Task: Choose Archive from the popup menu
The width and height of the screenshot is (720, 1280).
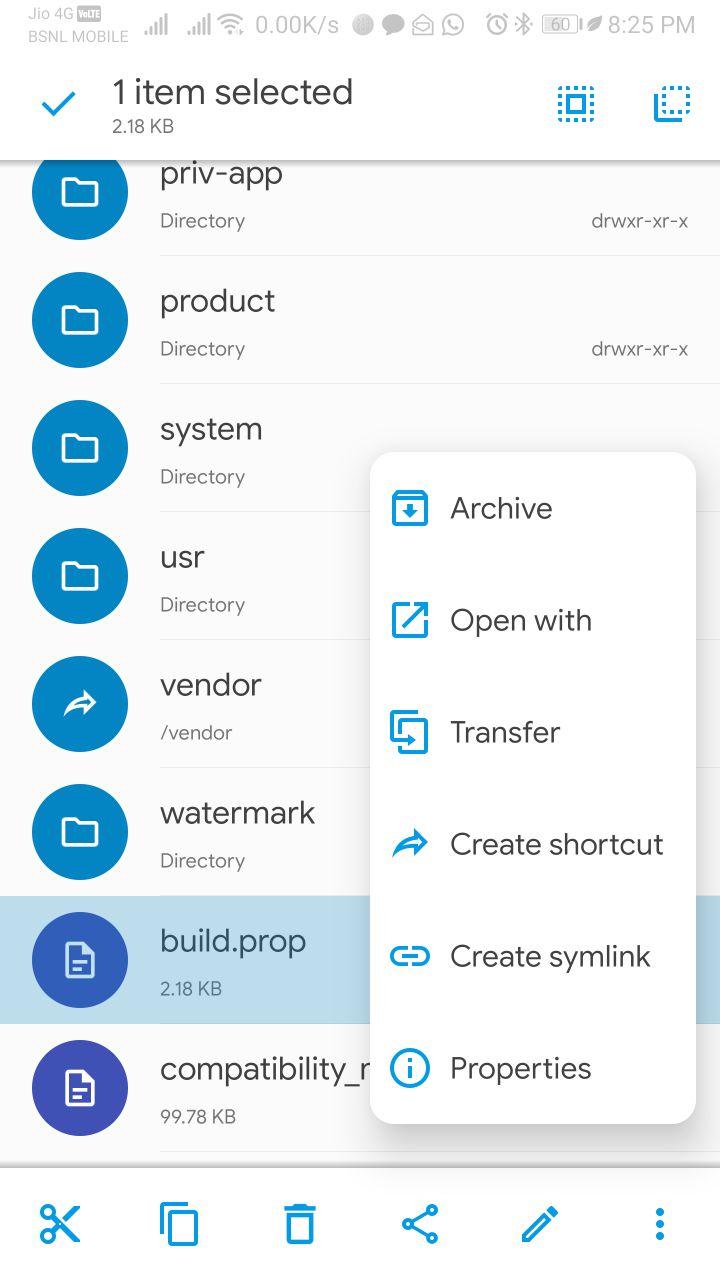Action: [x=501, y=508]
